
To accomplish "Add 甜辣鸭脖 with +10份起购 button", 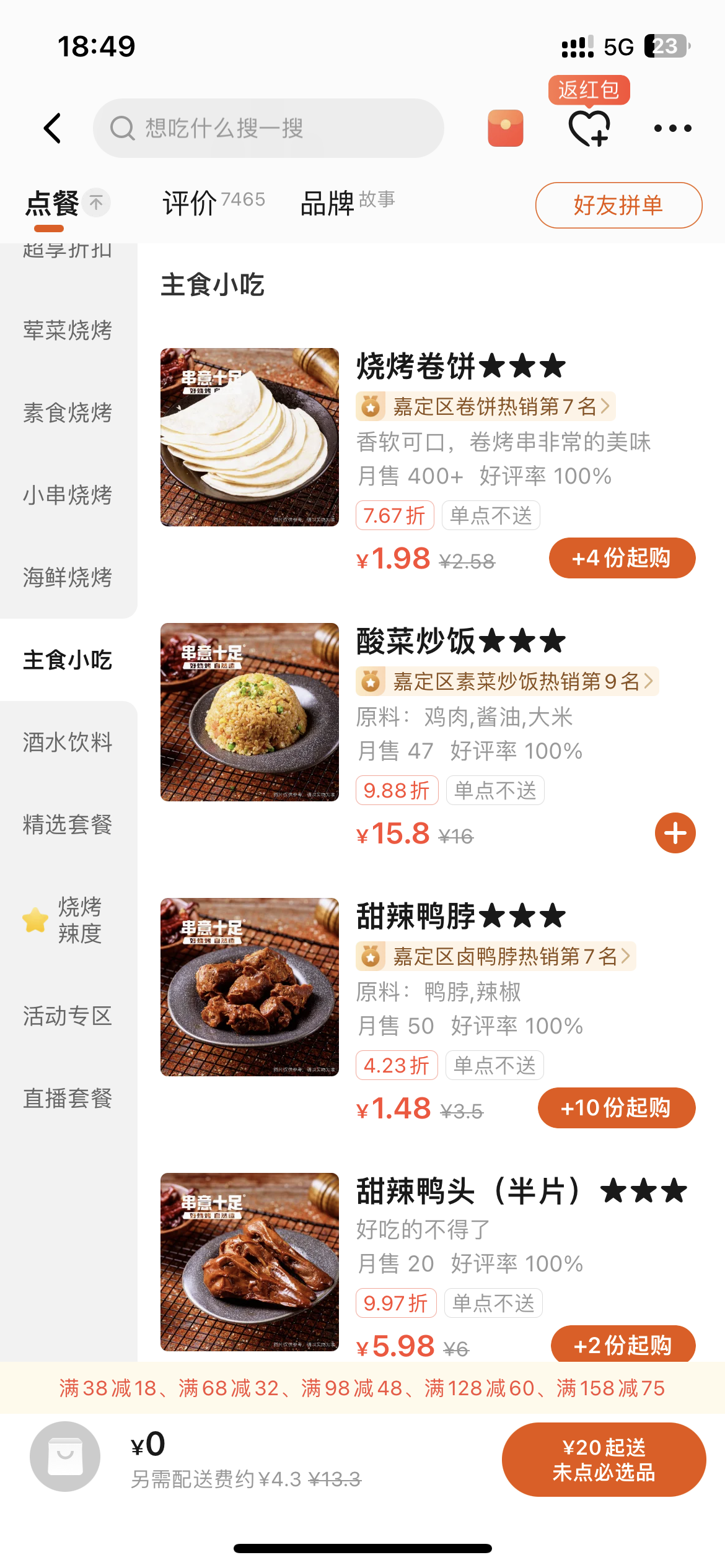I will [617, 1108].
